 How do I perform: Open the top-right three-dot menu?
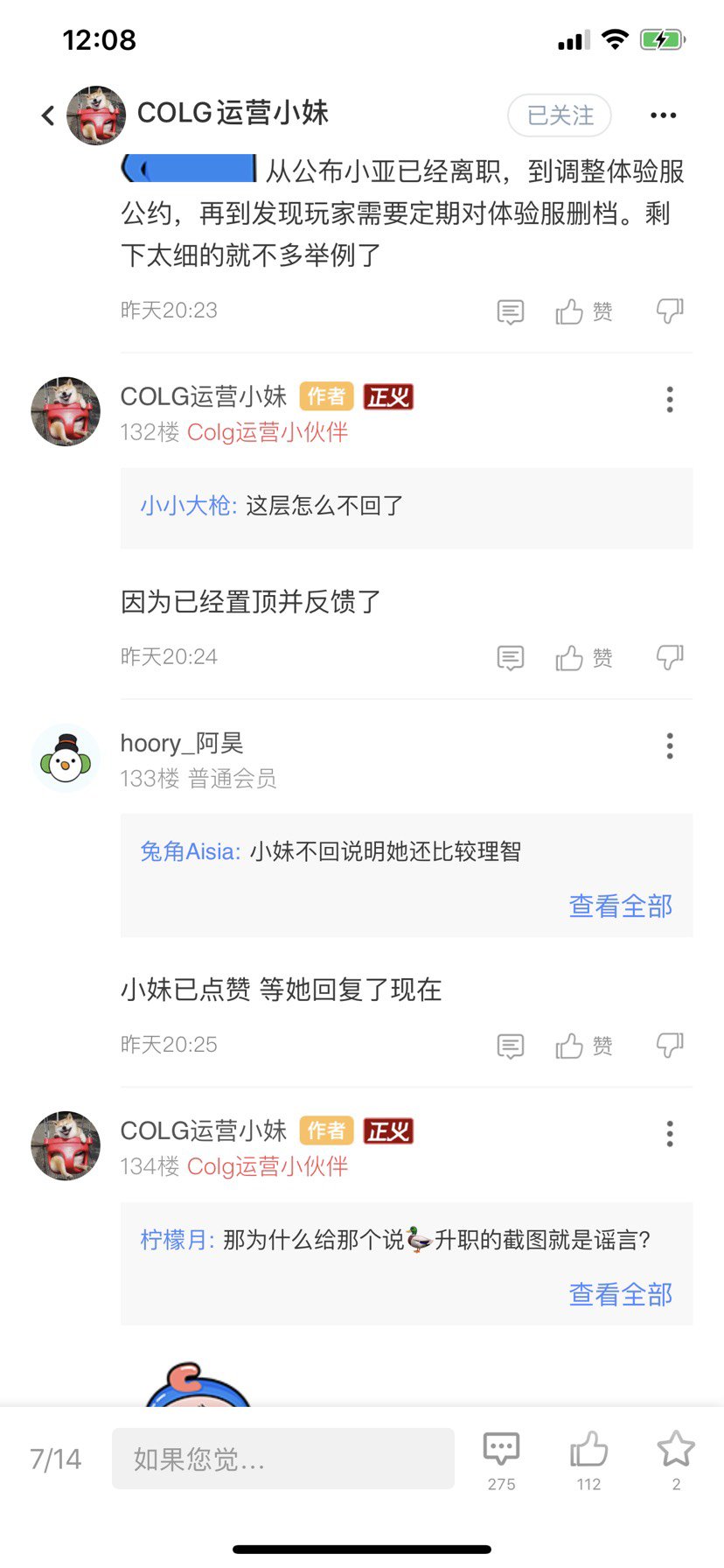click(x=663, y=115)
